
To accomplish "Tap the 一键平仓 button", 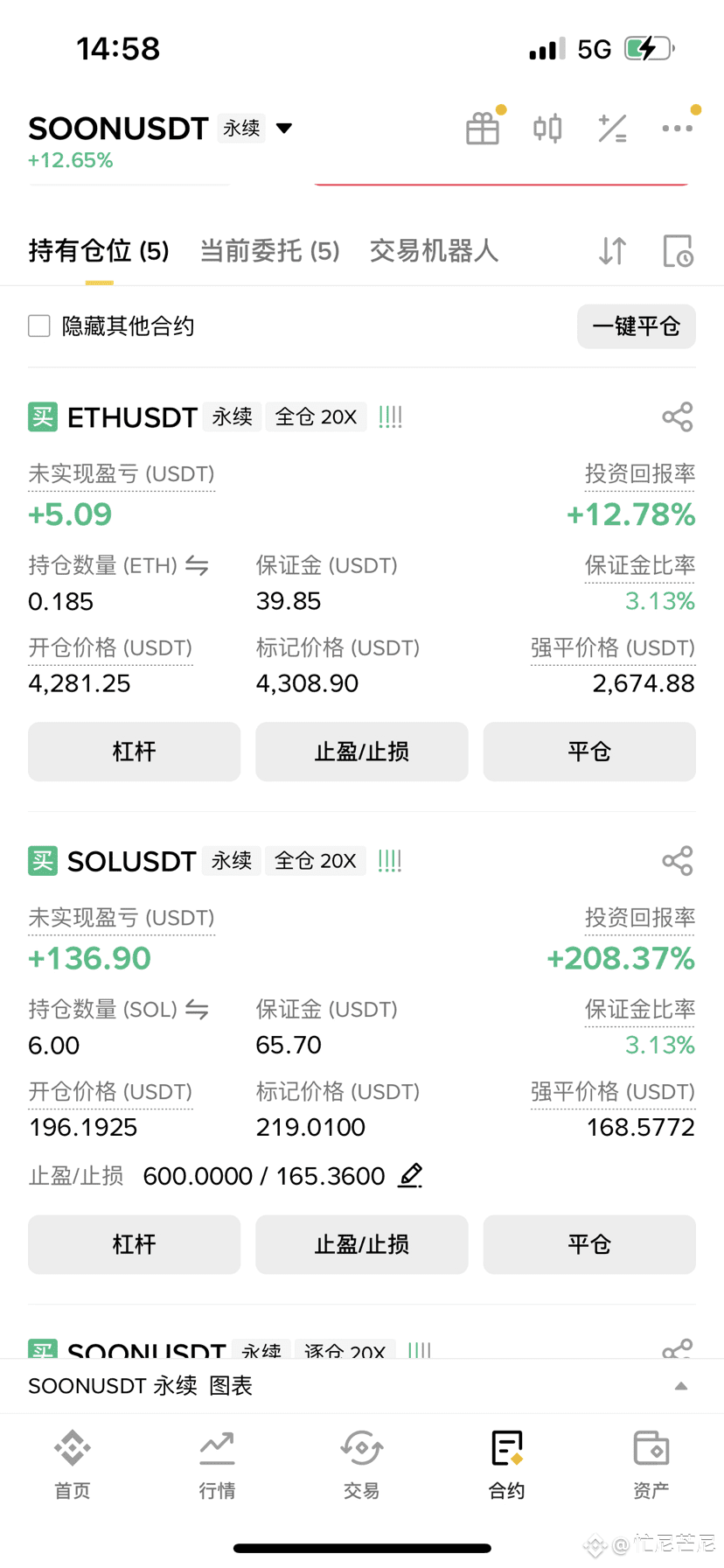I will pyautogui.click(x=637, y=326).
